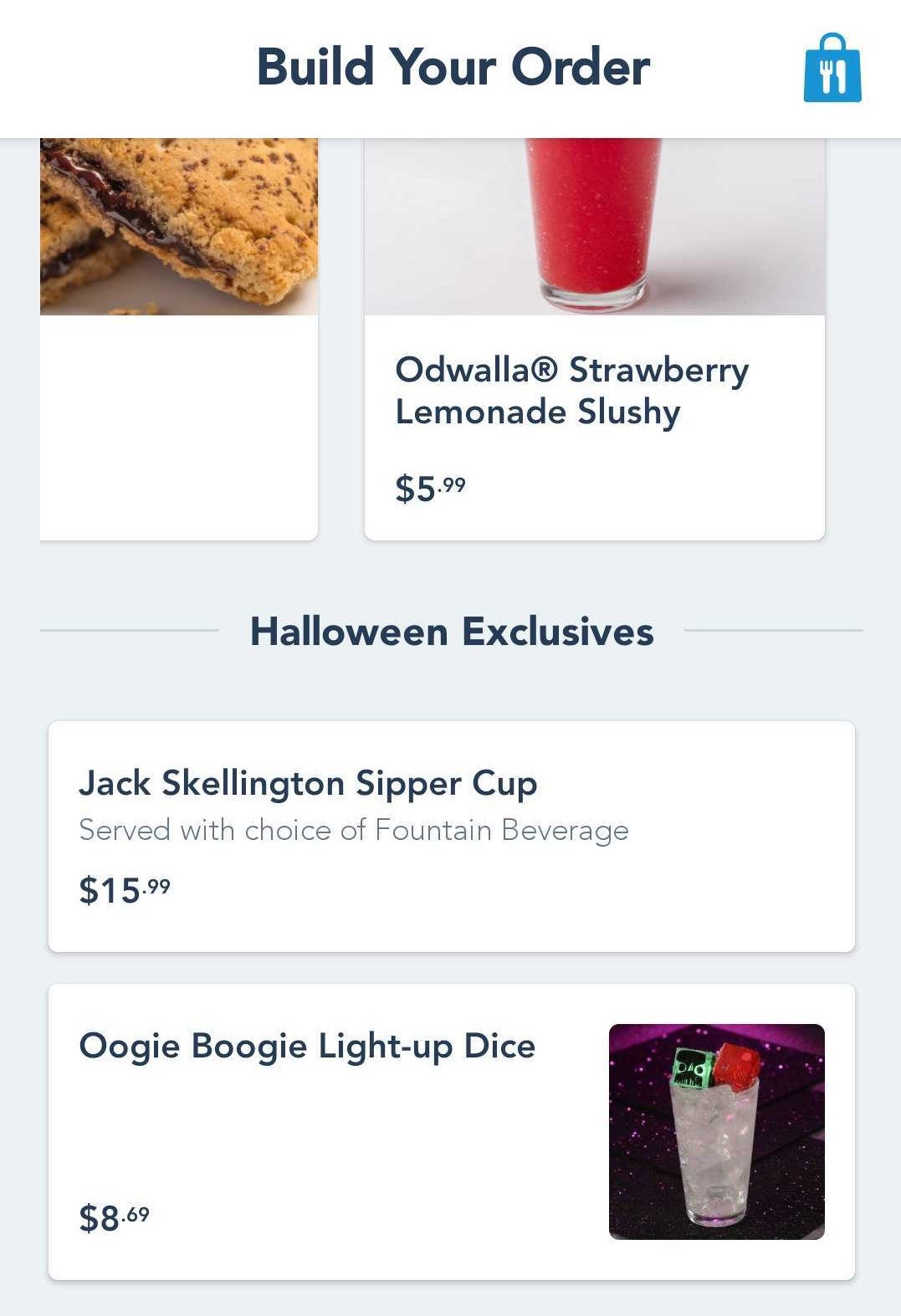Open the cookie item card
901x1316 pixels.
179,335
